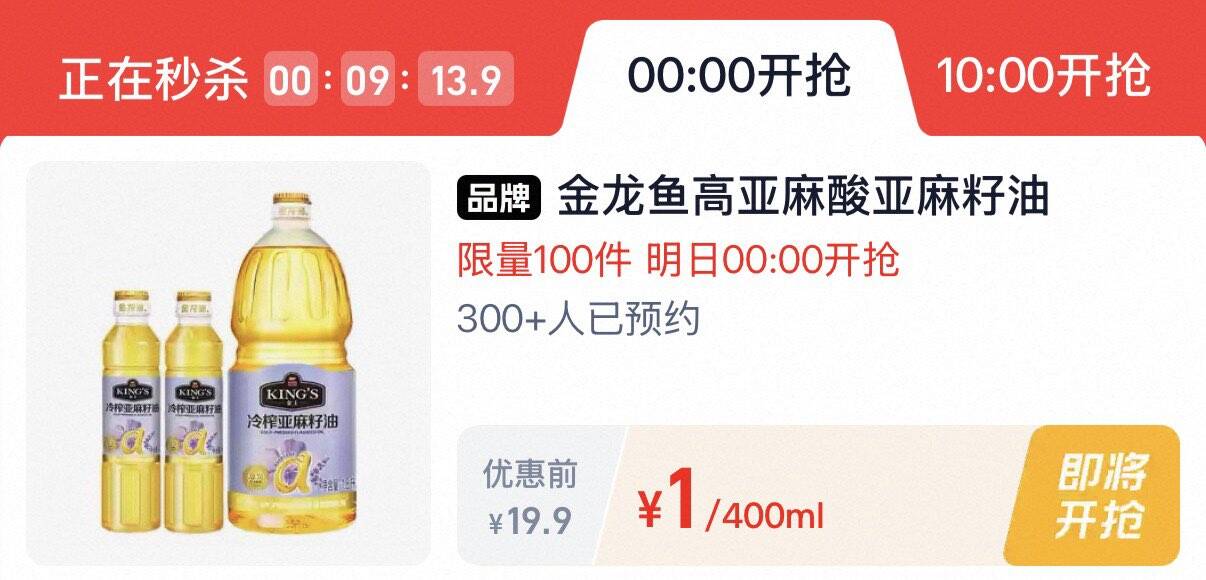
Task: Open the 金龙鱼 flaxseed oil product card
Action: (x=603, y=364)
